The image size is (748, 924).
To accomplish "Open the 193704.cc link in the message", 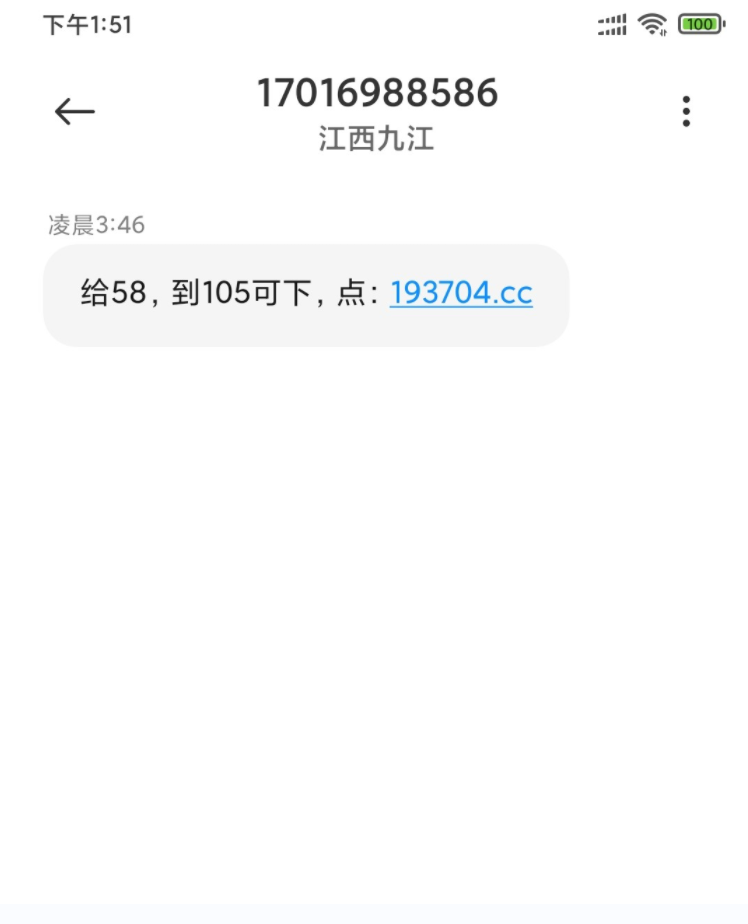I will tap(461, 293).
